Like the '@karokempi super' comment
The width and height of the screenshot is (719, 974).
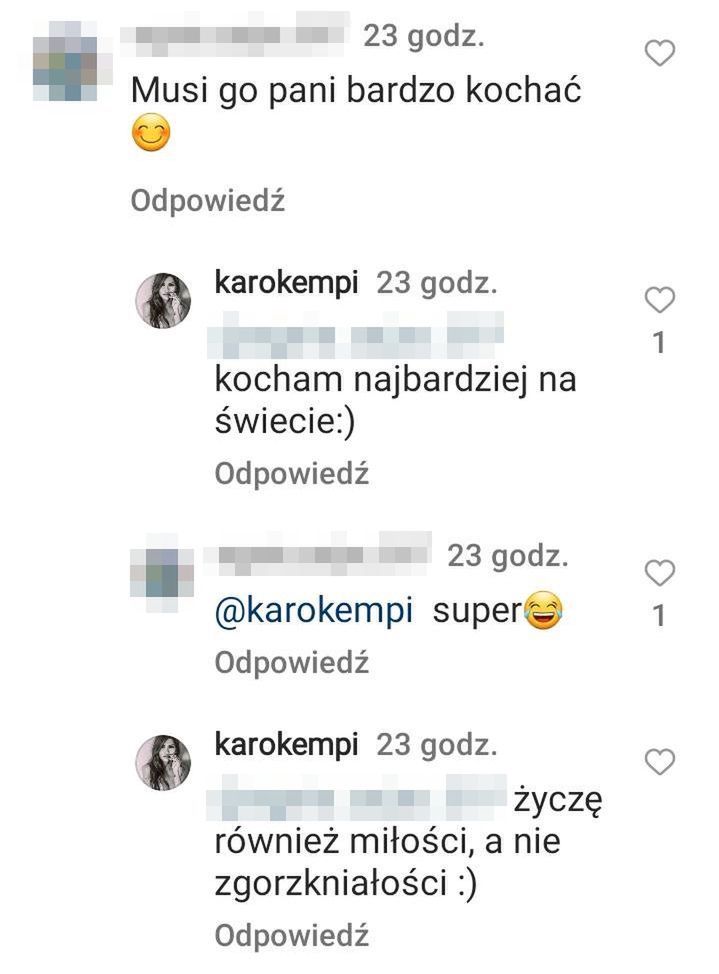point(660,573)
